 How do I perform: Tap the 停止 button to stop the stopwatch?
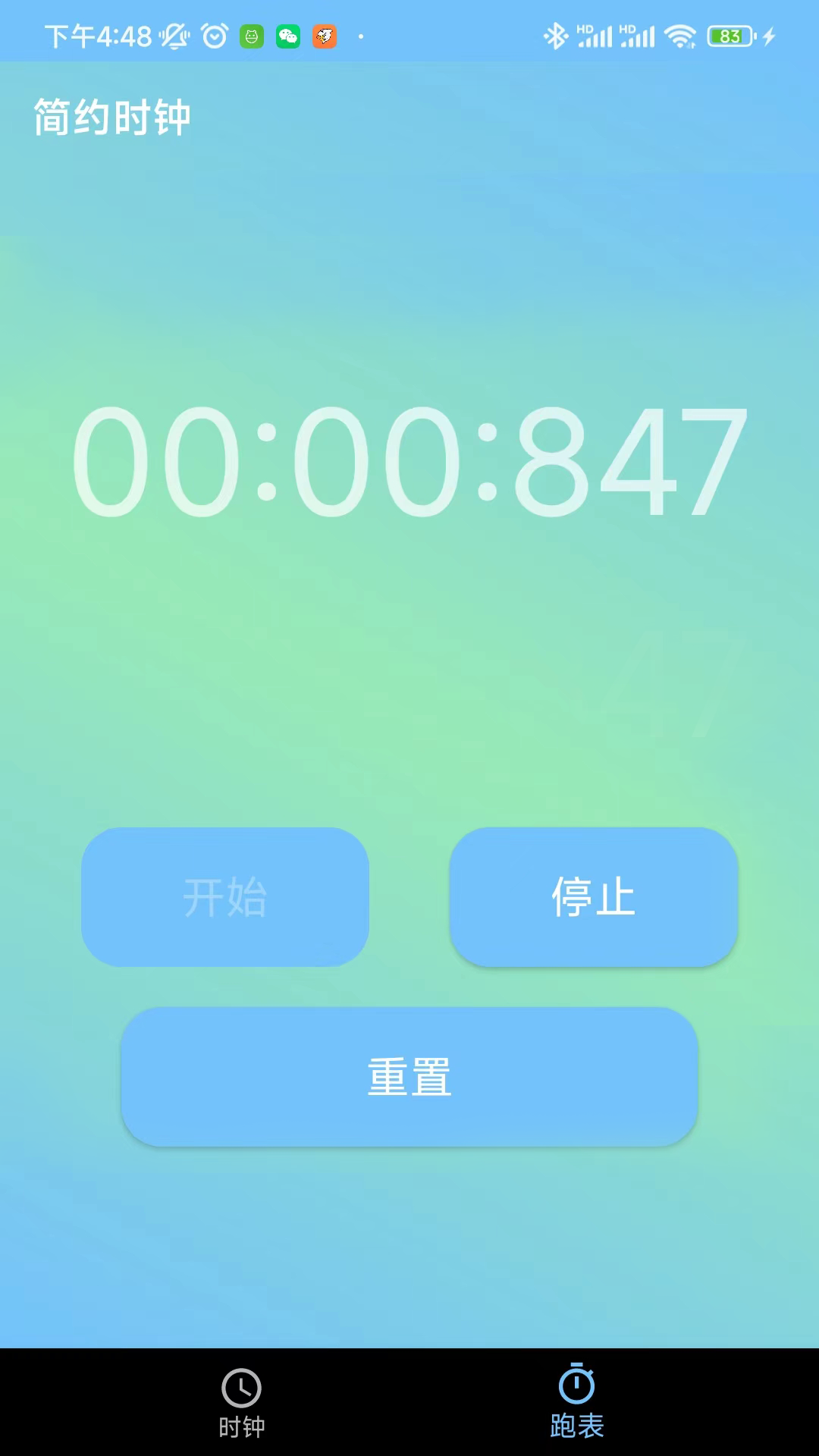click(594, 897)
